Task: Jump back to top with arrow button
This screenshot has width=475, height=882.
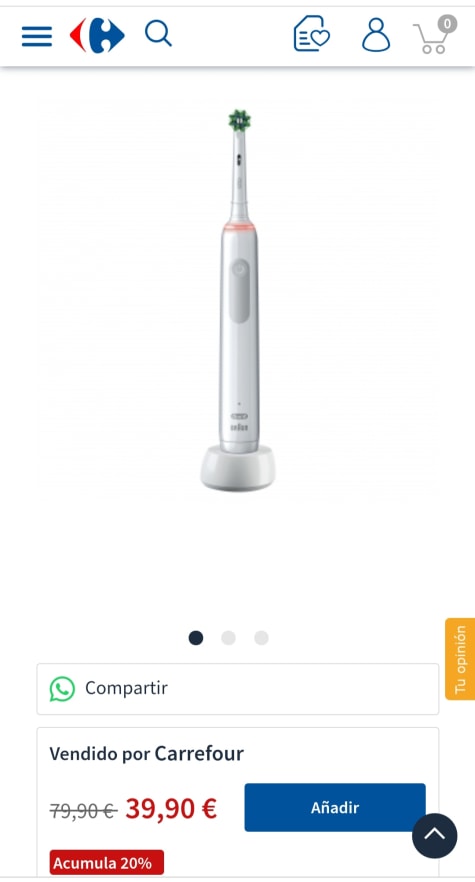Action: coord(434,836)
